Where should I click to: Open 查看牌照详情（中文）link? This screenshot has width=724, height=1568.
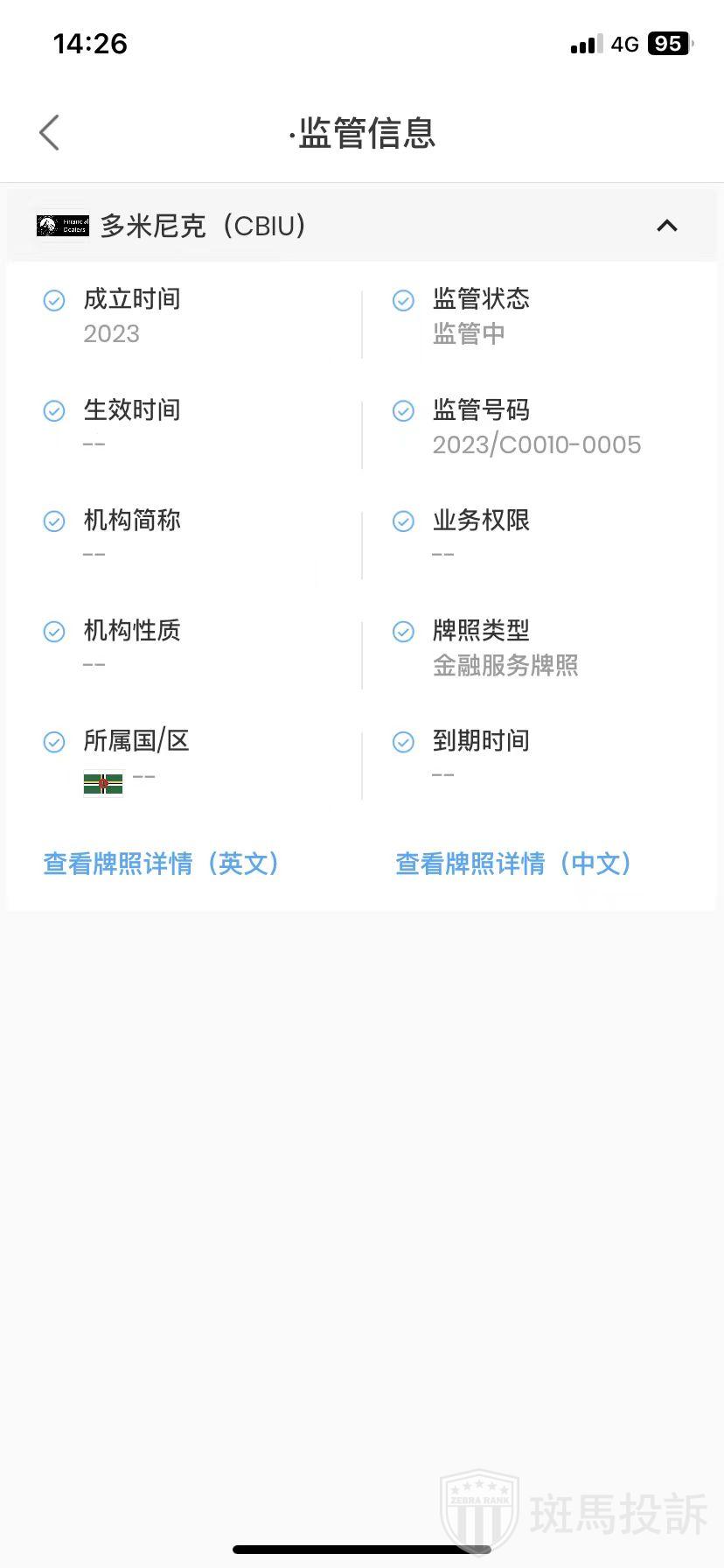pos(514,864)
